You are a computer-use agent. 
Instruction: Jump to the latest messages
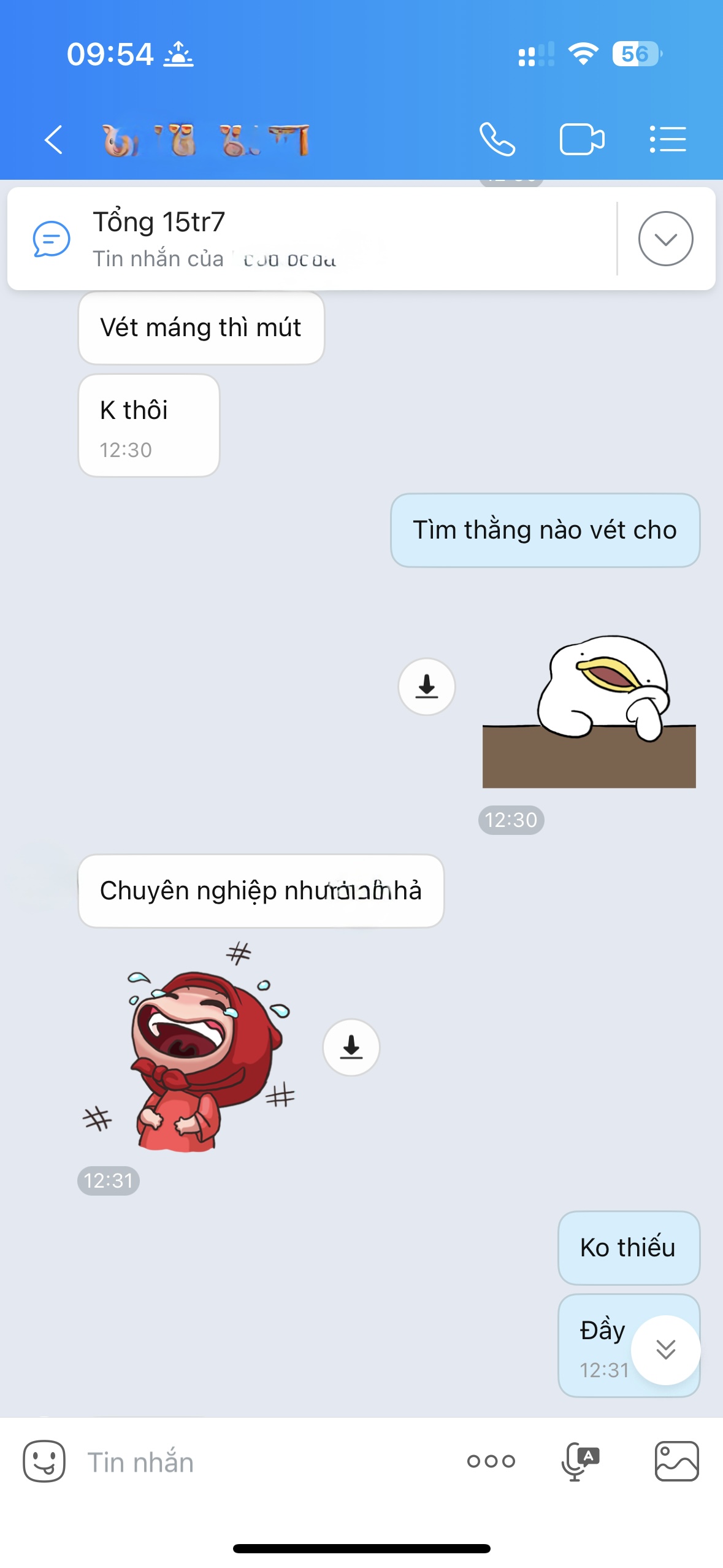coord(665,1350)
